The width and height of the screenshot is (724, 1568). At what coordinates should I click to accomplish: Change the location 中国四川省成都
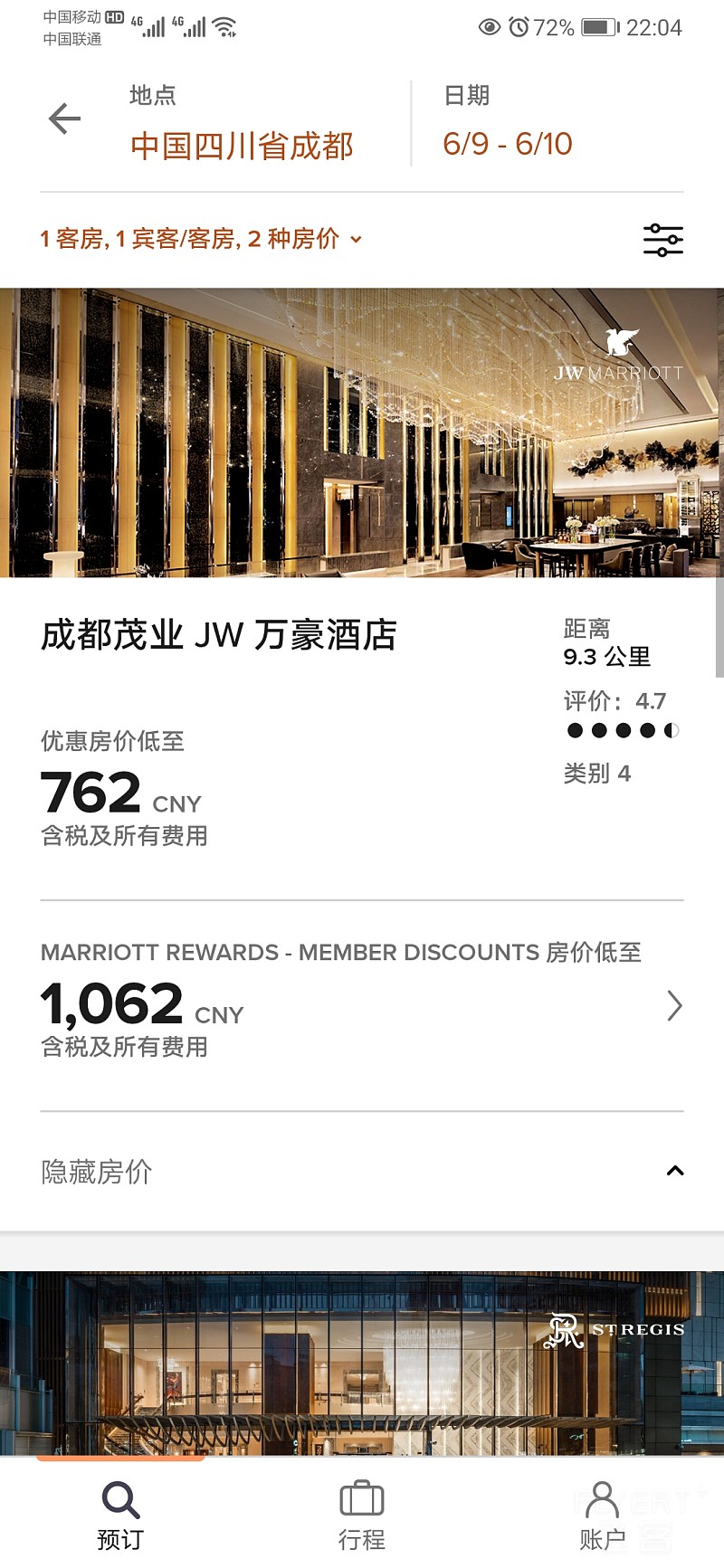[242, 145]
